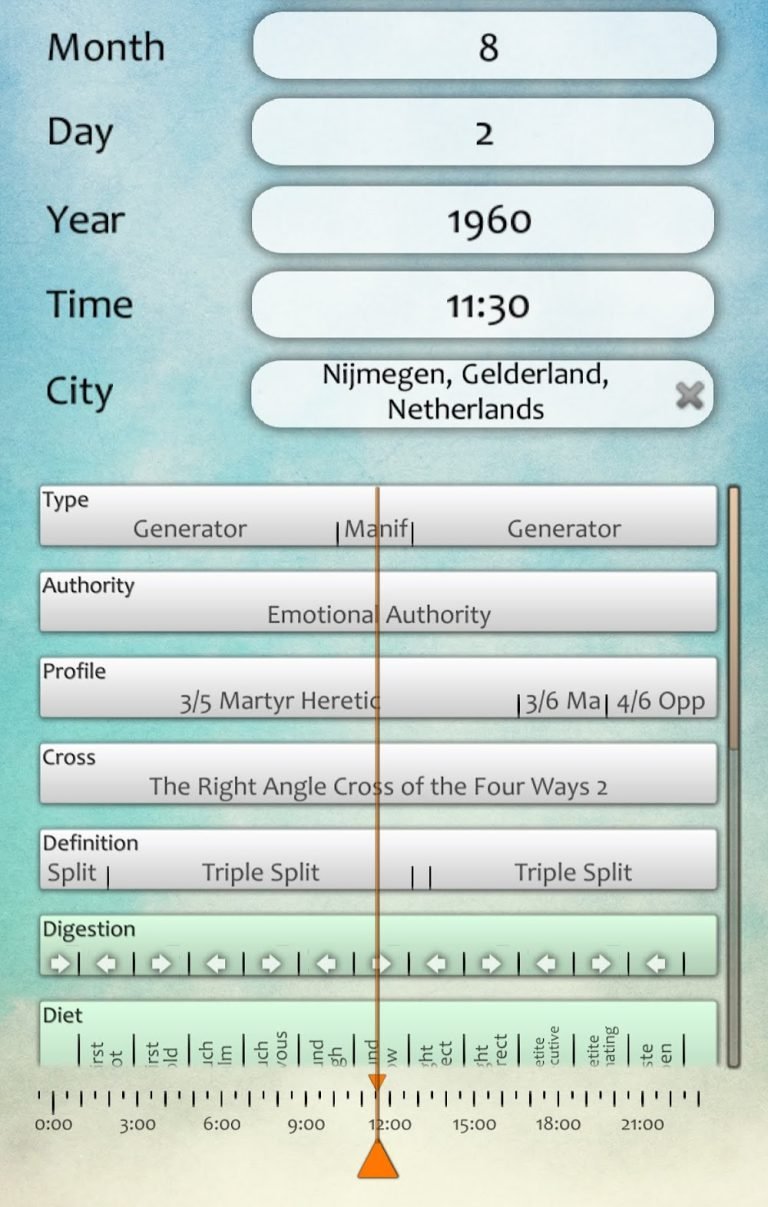Image resolution: width=768 pixels, height=1207 pixels.
Task: Clear the city with the X icon
Action: click(x=689, y=395)
